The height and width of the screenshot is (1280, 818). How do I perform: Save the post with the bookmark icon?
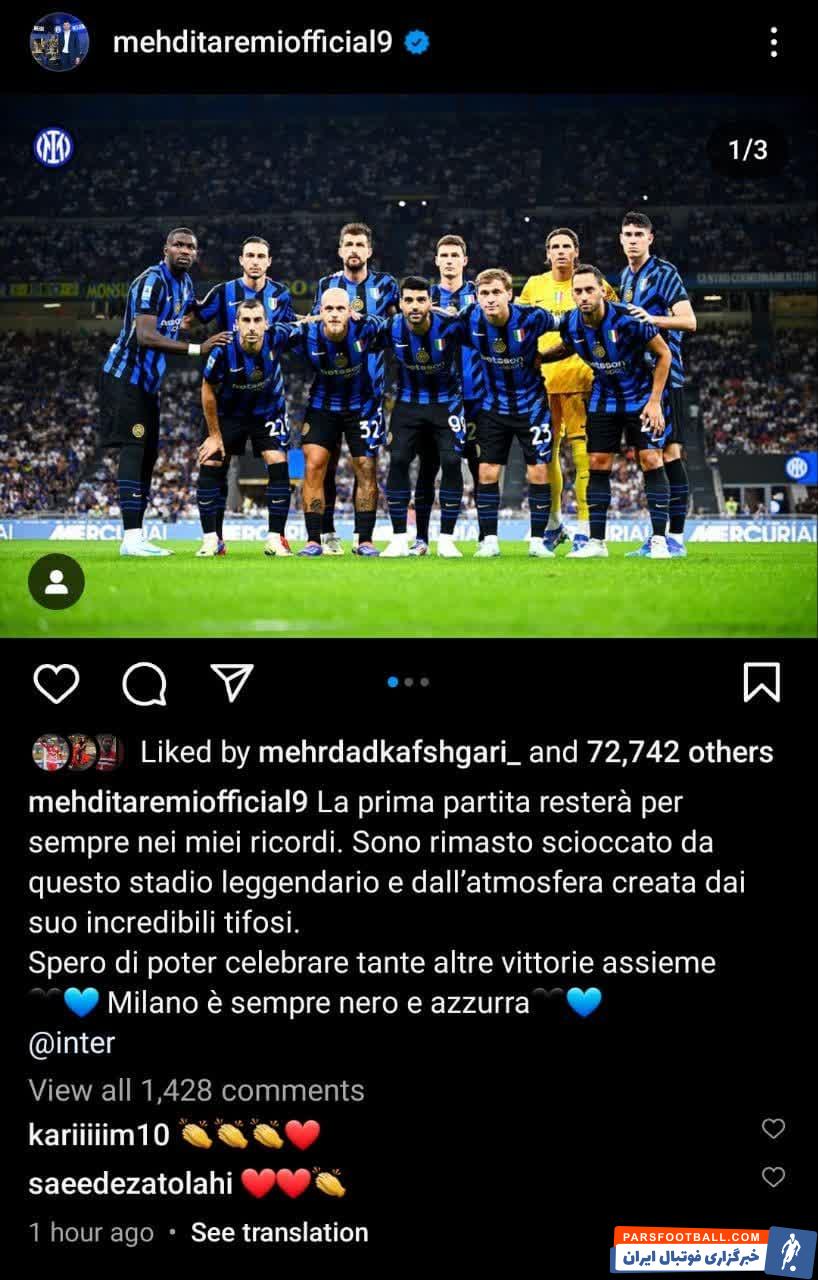tap(761, 683)
